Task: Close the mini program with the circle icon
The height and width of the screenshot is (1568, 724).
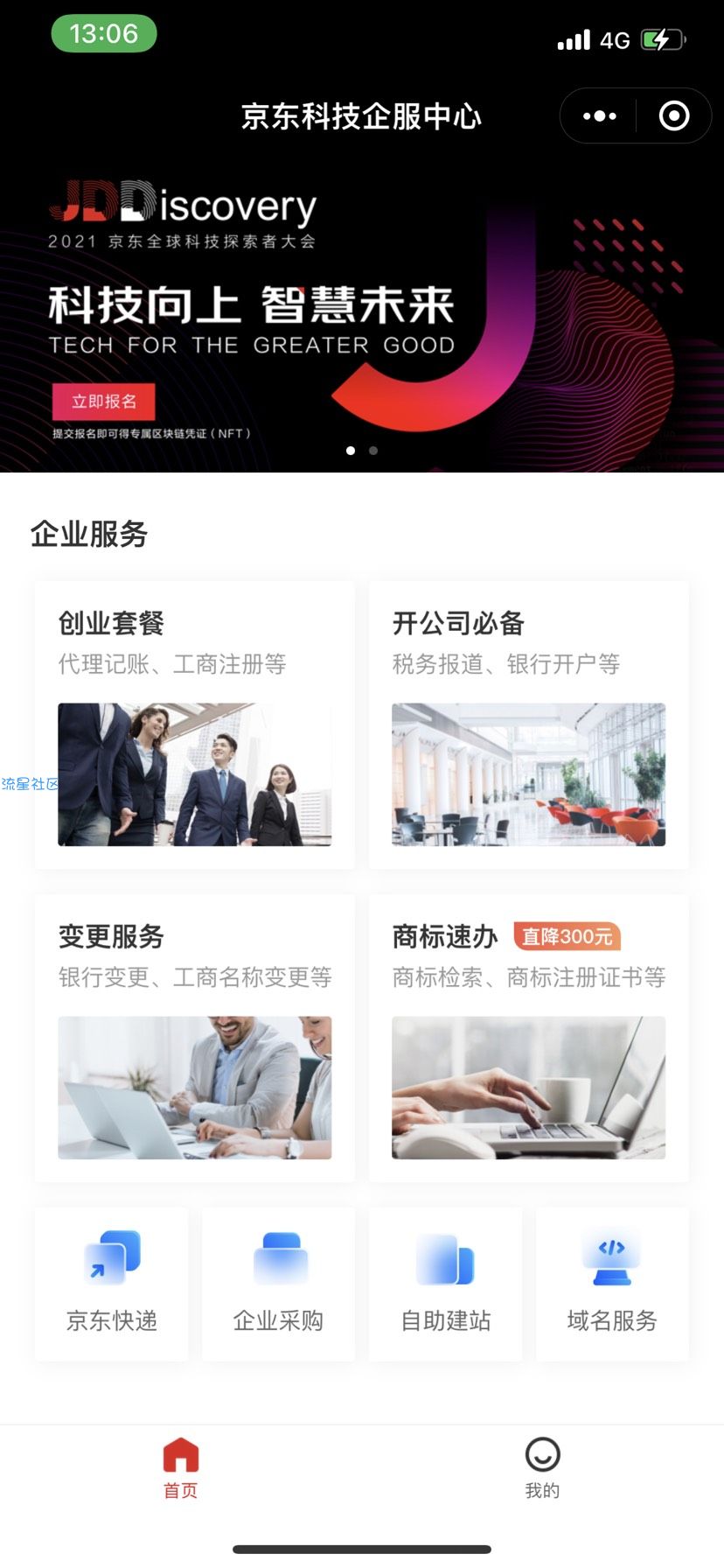Action: [x=673, y=116]
